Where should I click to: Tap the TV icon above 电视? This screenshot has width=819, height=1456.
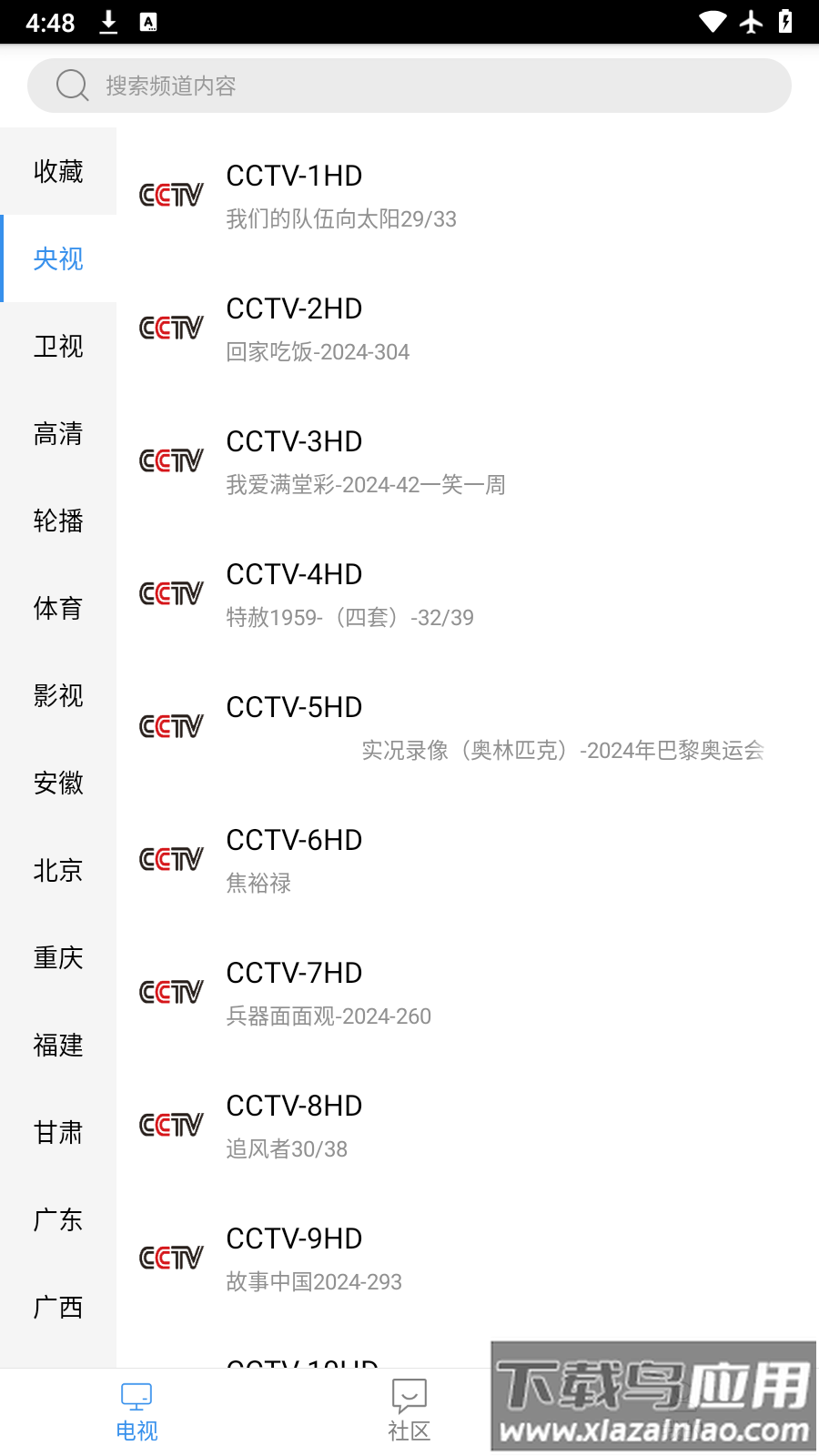(135, 1395)
